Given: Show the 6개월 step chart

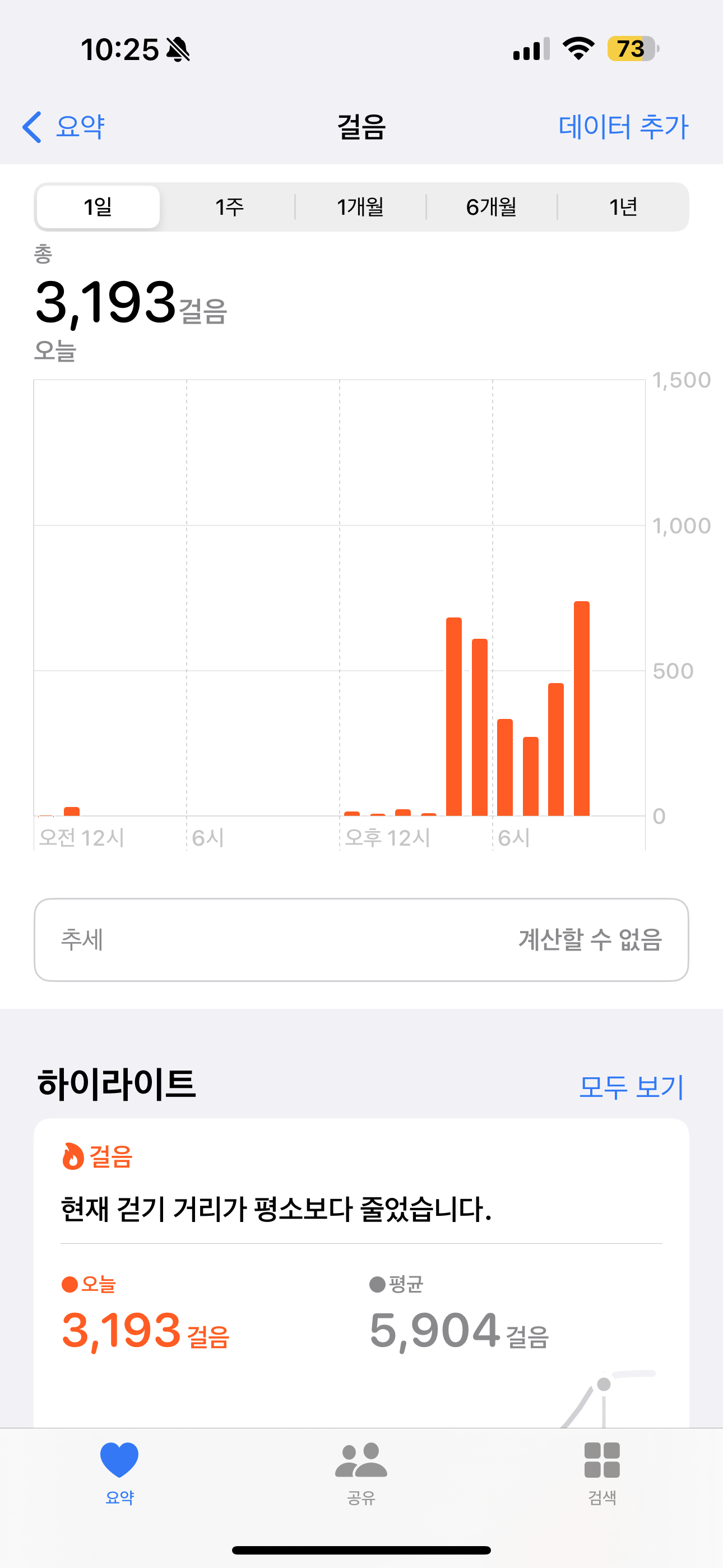Looking at the screenshot, I should (x=491, y=207).
